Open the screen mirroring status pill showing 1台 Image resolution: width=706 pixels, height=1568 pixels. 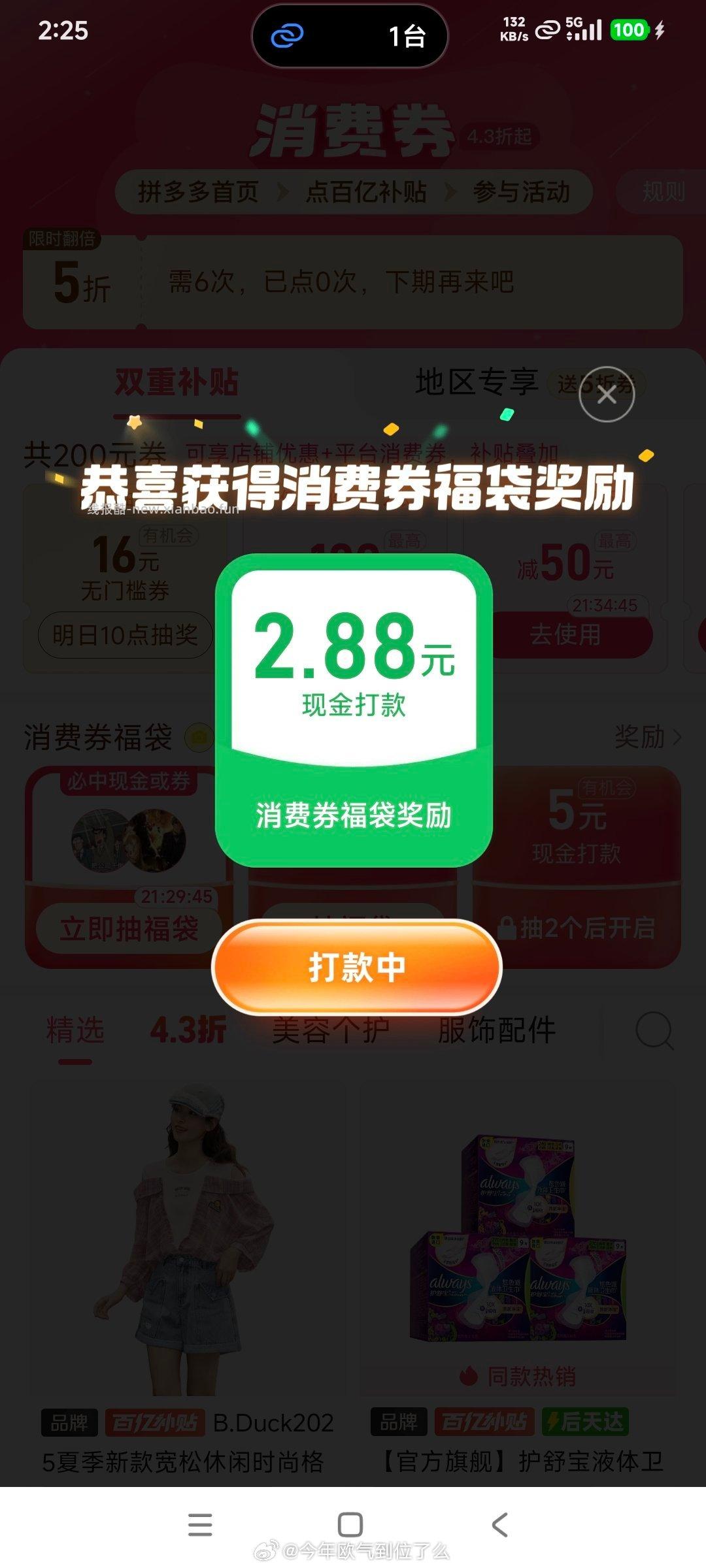pyautogui.click(x=351, y=37)
